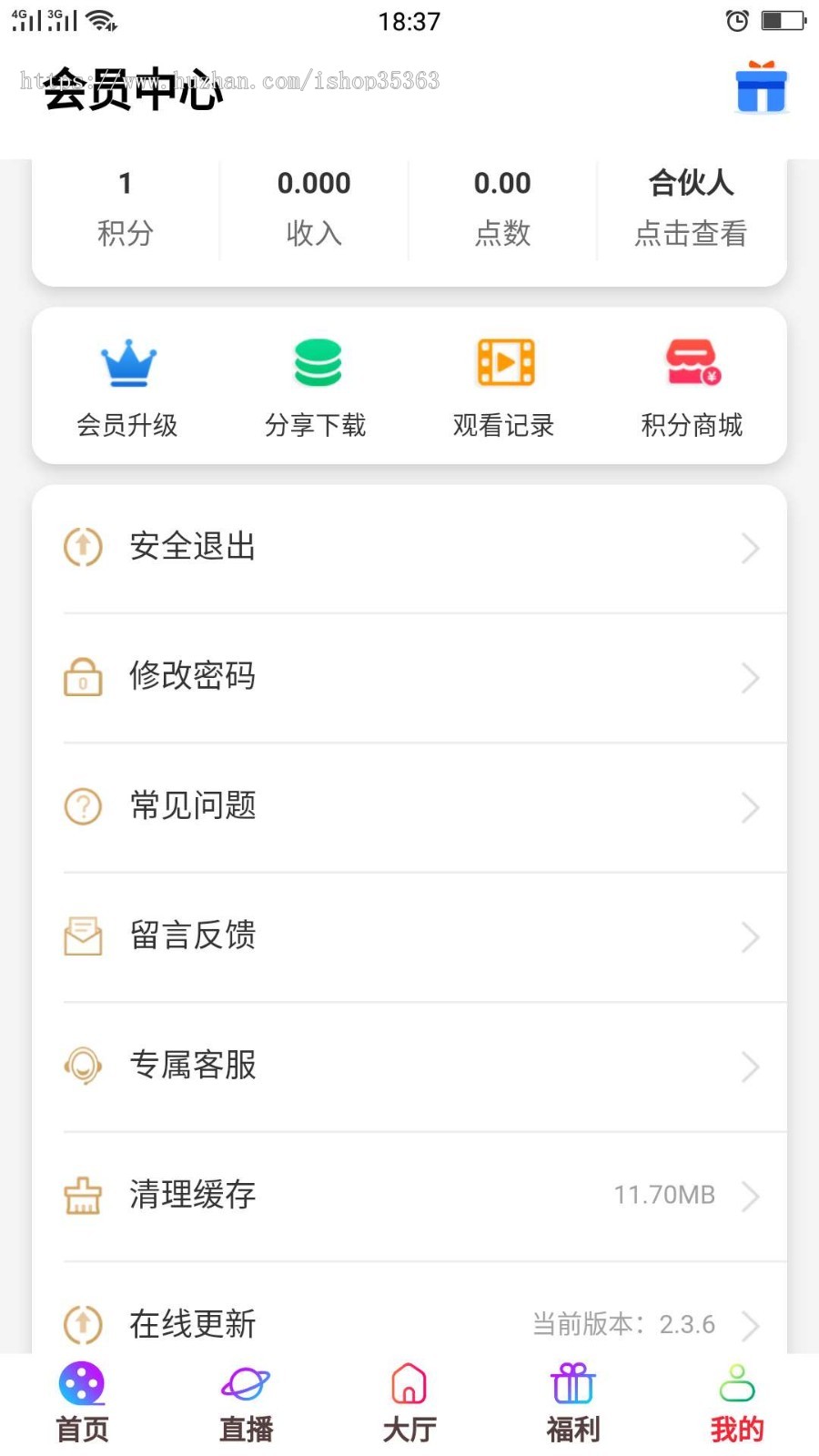This screenshot has width=819, height=1456.
Task: Expand the 在线更新 row chevron
Action: [x=750, y=1326]
